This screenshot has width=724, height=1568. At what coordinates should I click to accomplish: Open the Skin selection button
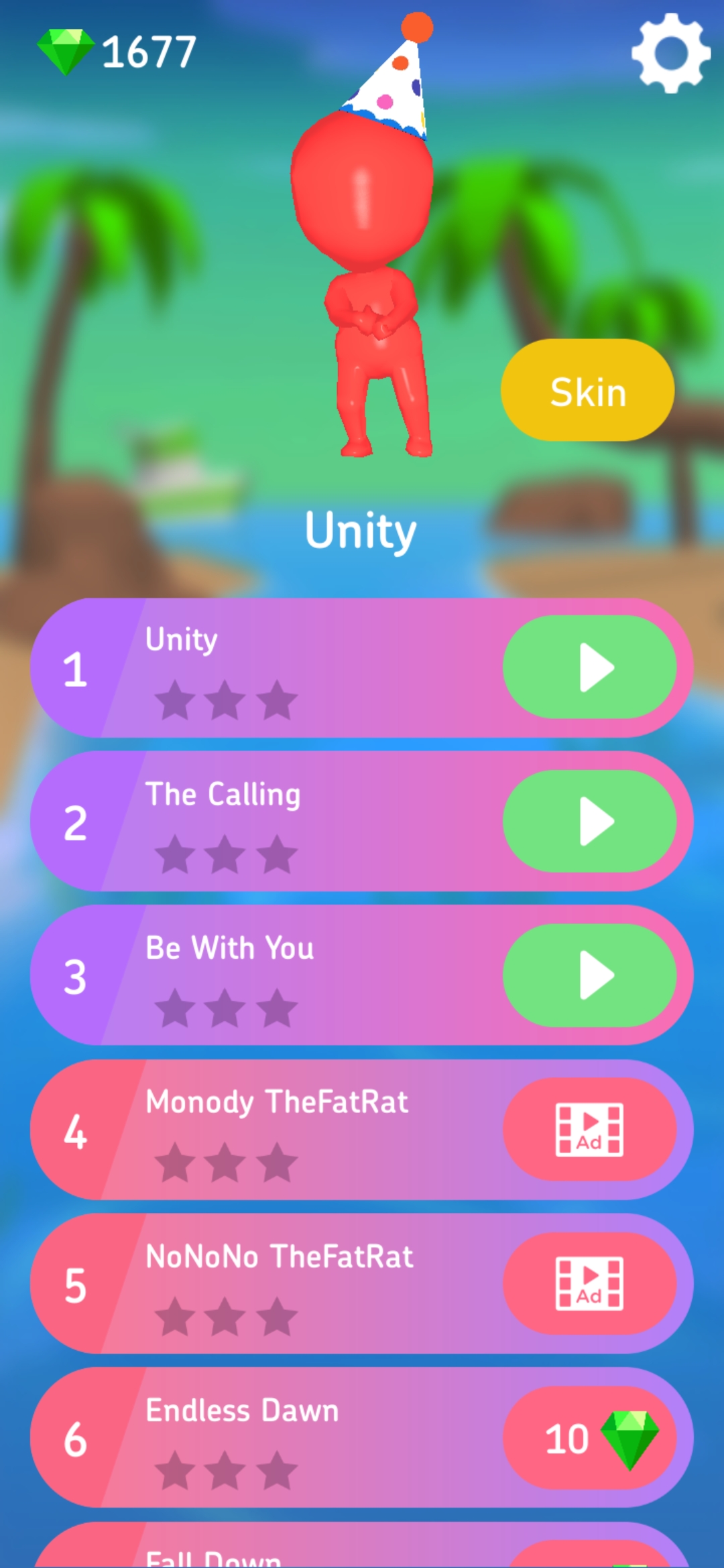[588, 390]
